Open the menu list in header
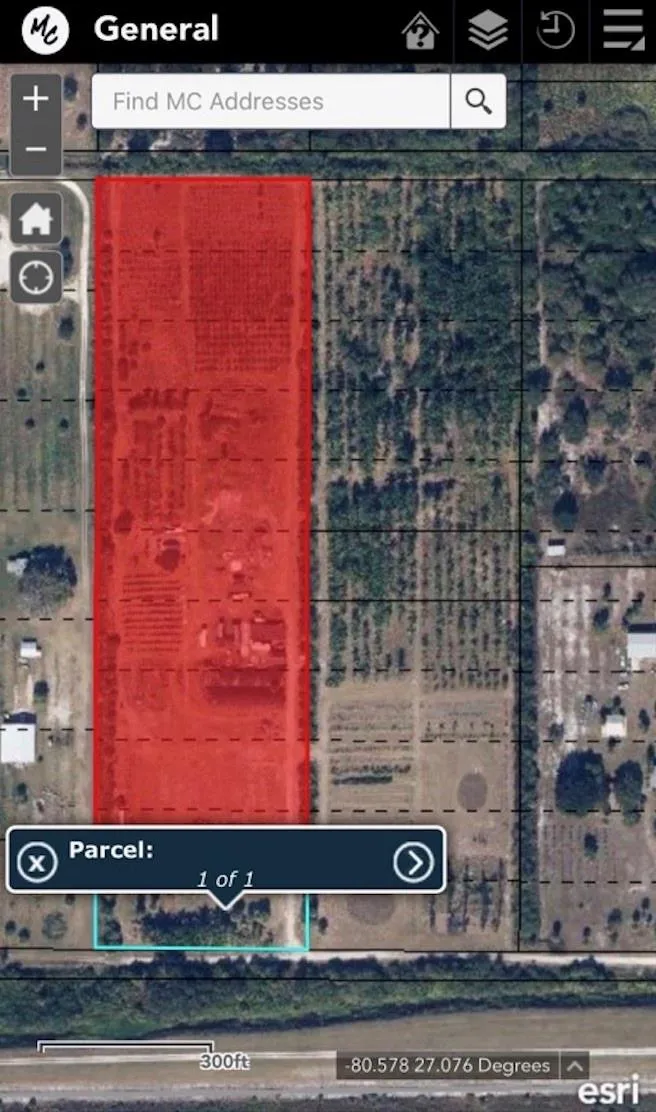This screenshot has width=656, height=1112. 622,32
